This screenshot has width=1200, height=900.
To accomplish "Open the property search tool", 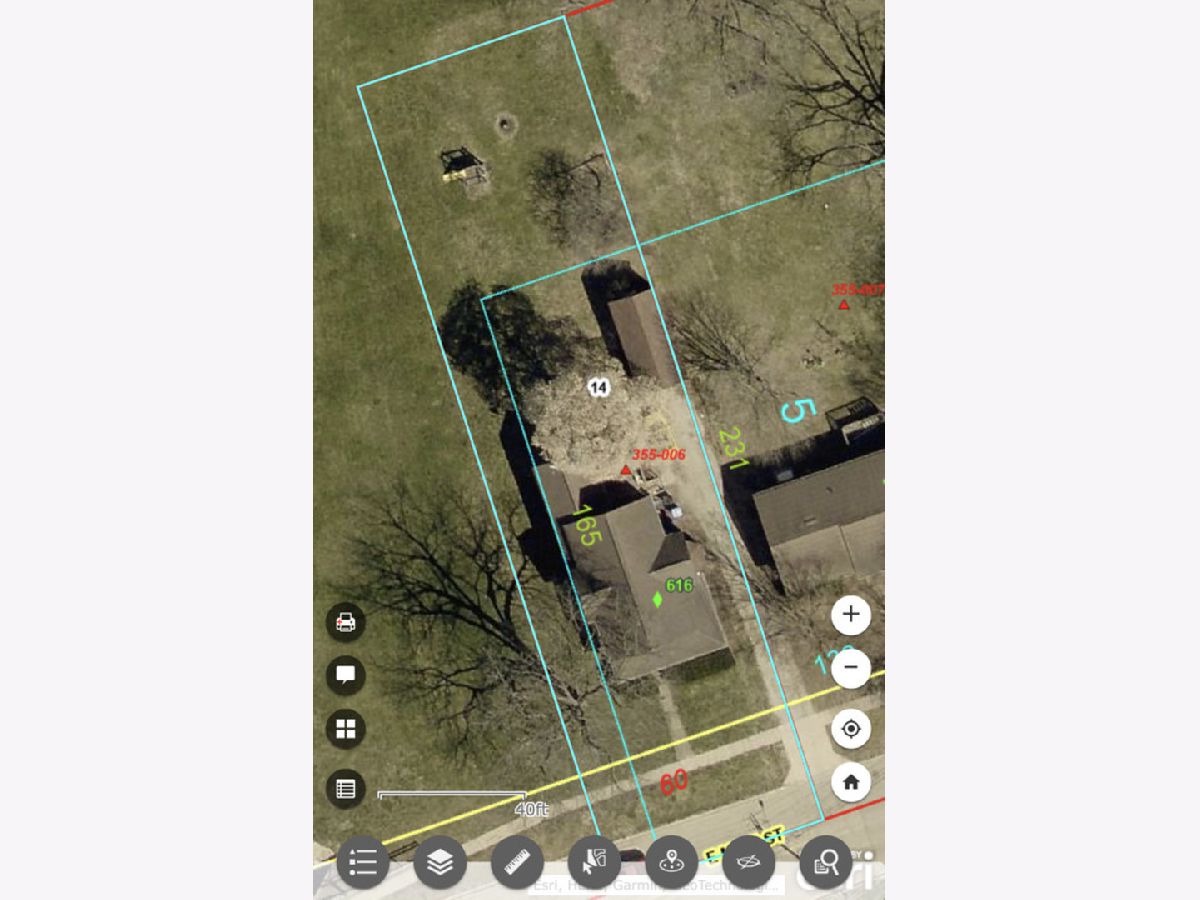I will (x=825, y=862).
